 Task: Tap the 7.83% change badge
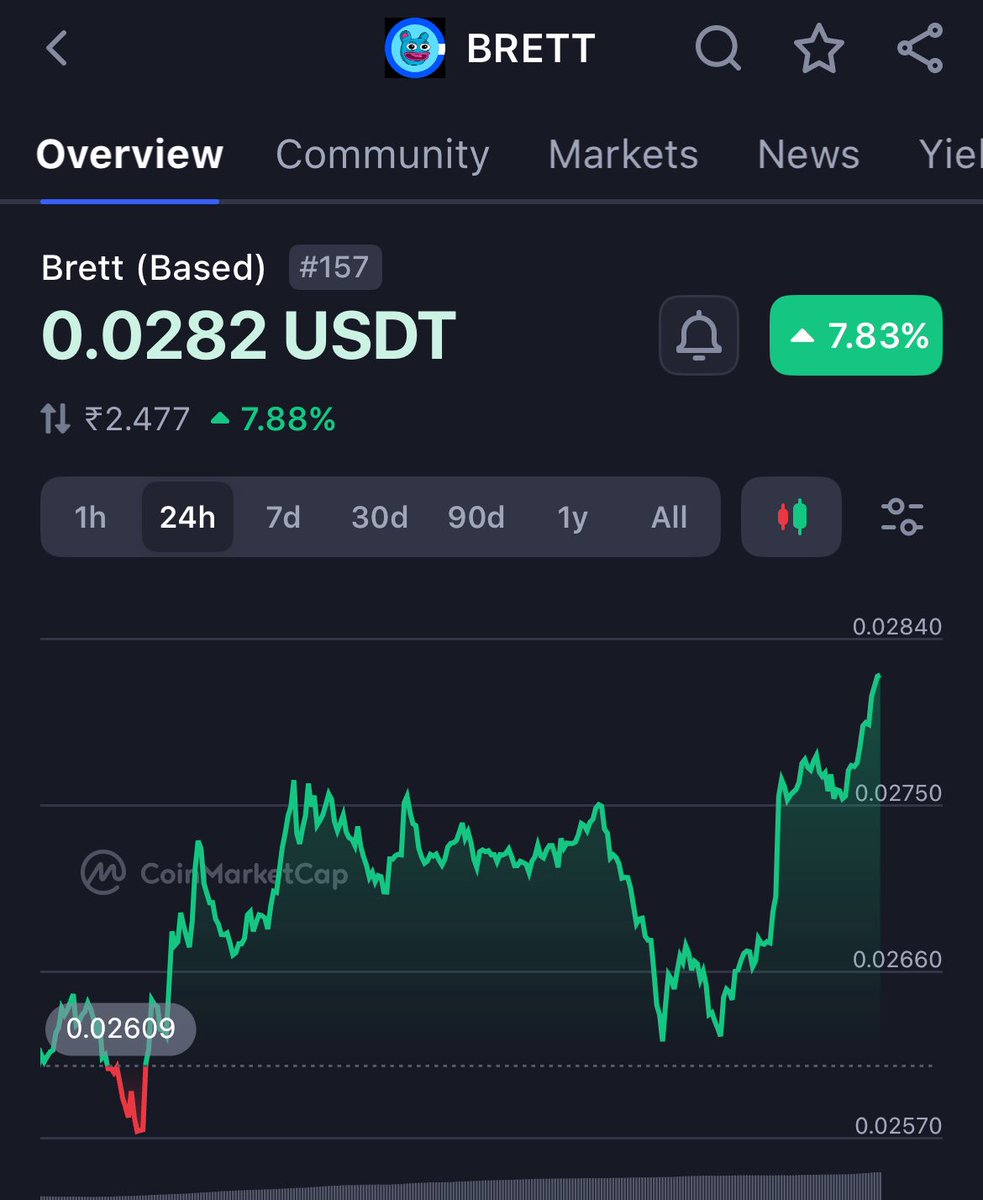855,335
